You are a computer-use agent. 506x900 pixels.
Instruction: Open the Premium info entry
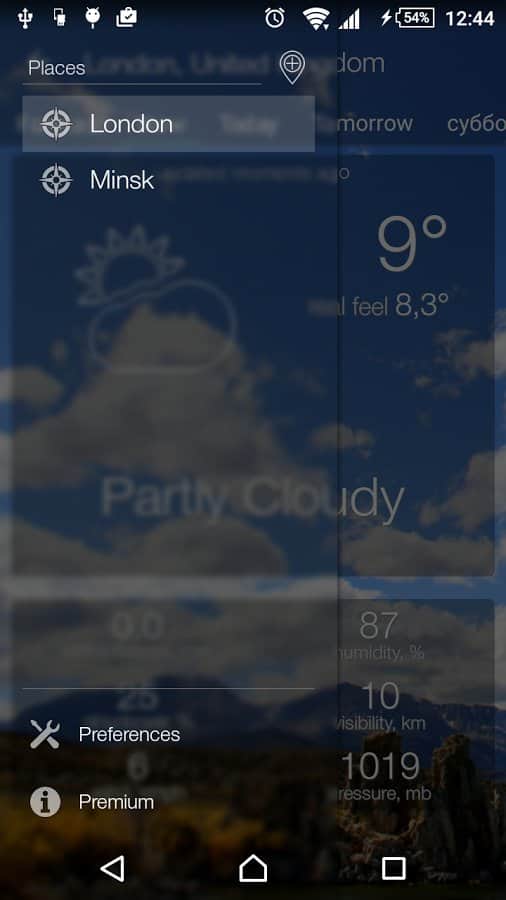tap(169, 802)
